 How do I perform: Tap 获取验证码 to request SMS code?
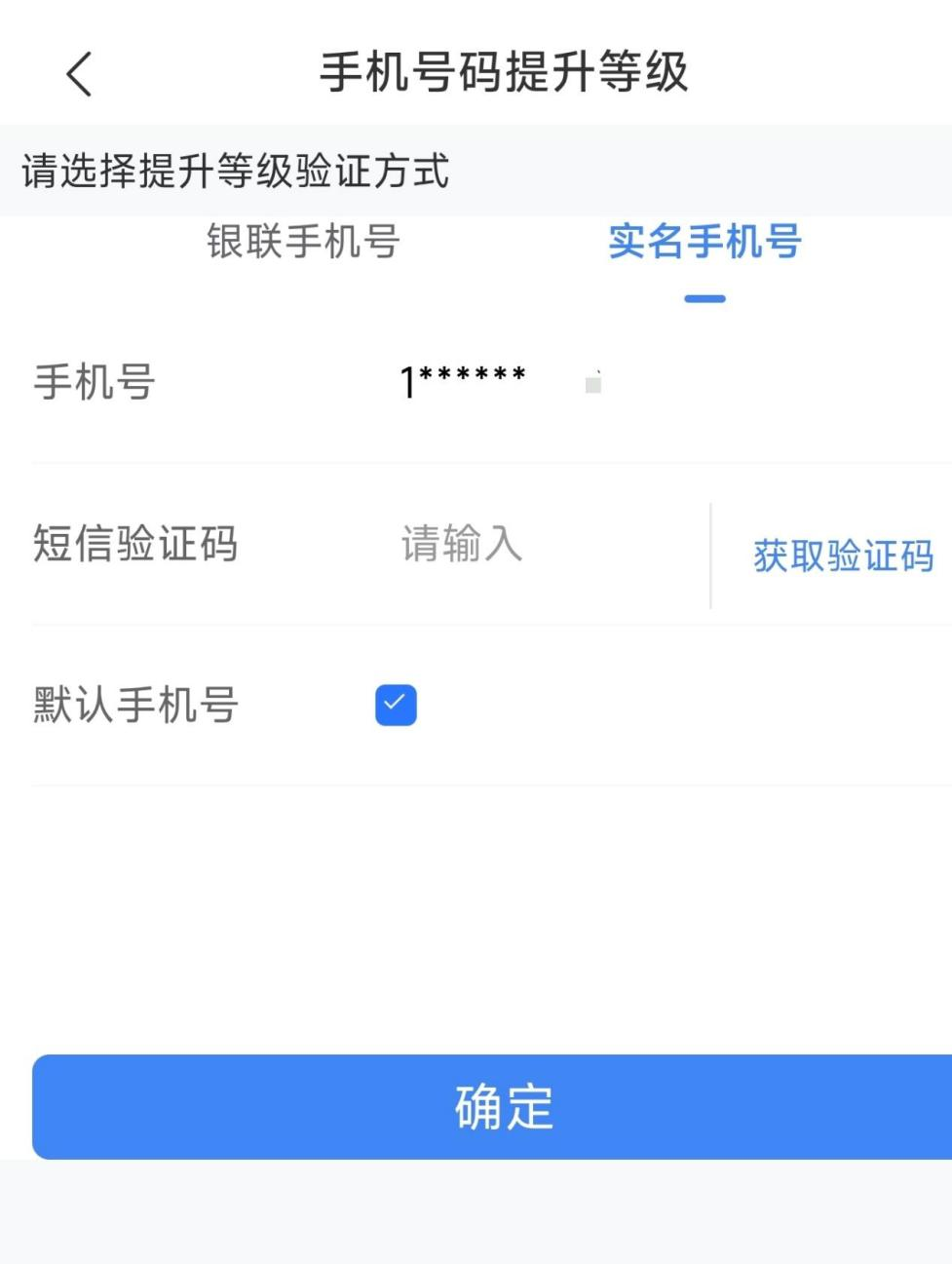tap(843, 555)
